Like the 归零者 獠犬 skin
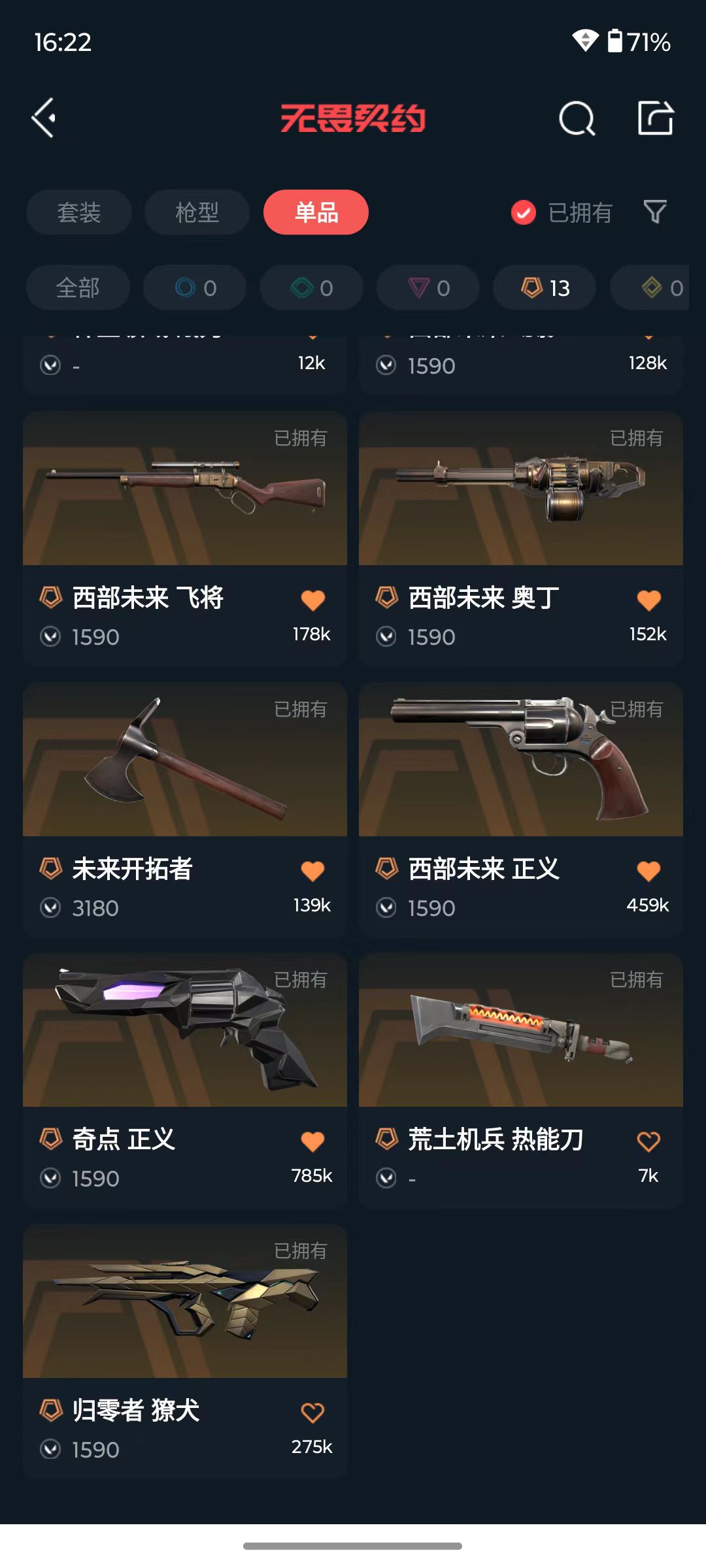This screenshot has width=706, height=1568. [x=312, y=1413]
